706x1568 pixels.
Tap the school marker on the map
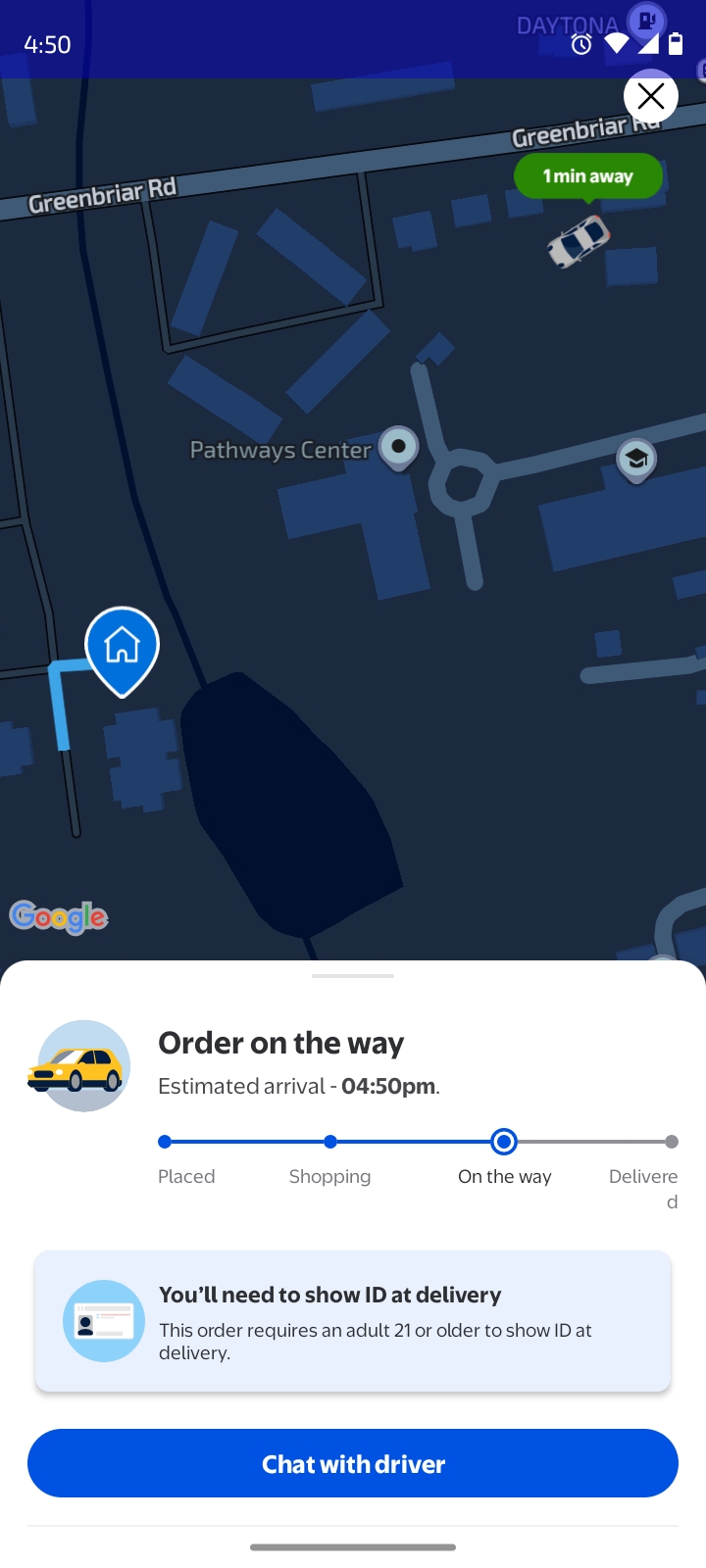tap(636, 459)
